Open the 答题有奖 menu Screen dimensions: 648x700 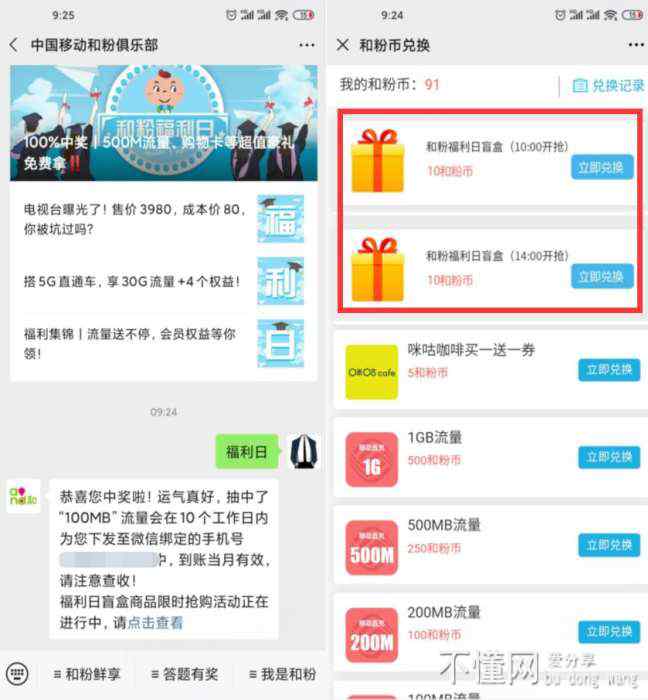click(x=185, y=674)
